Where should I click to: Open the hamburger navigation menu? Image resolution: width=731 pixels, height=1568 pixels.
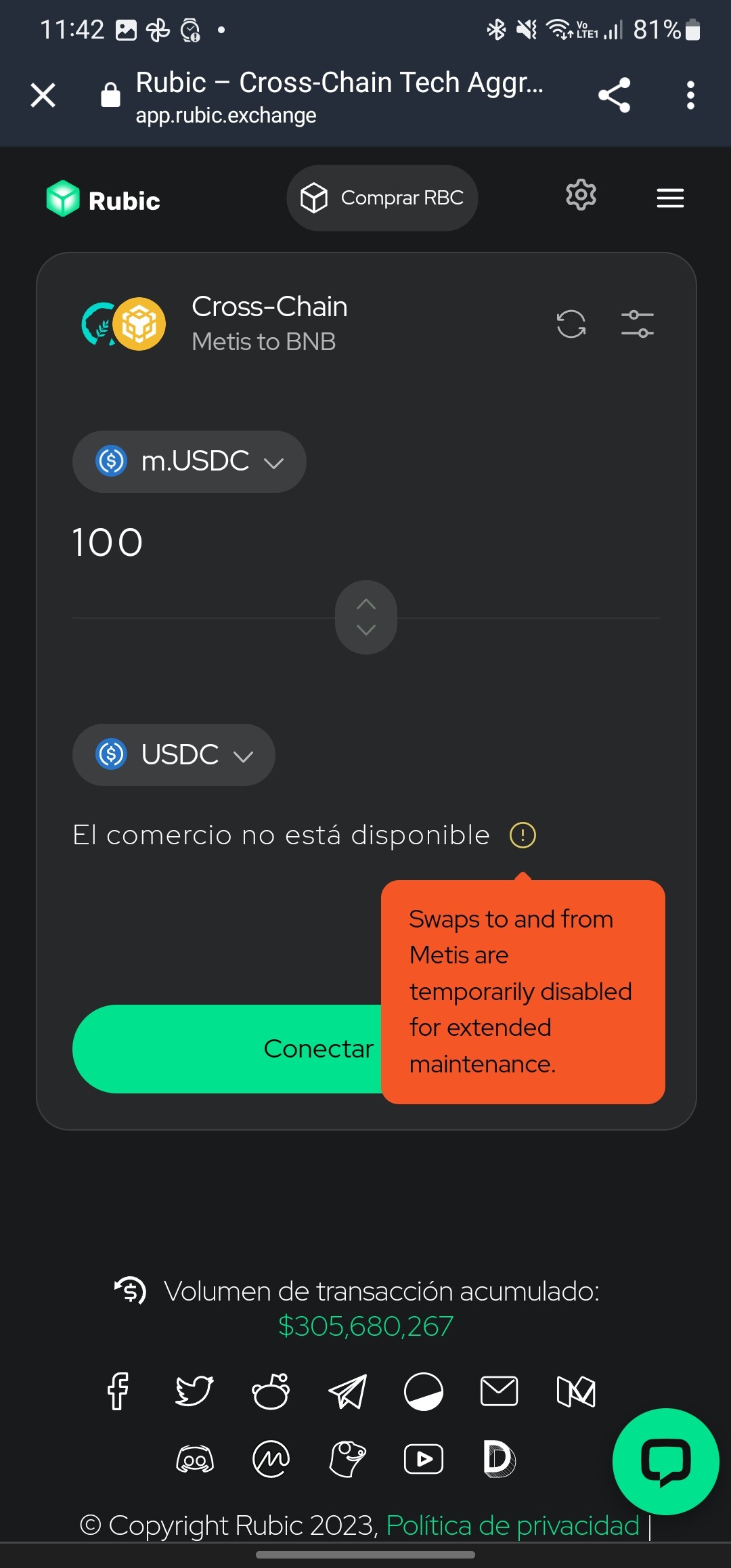click(670, 198)
